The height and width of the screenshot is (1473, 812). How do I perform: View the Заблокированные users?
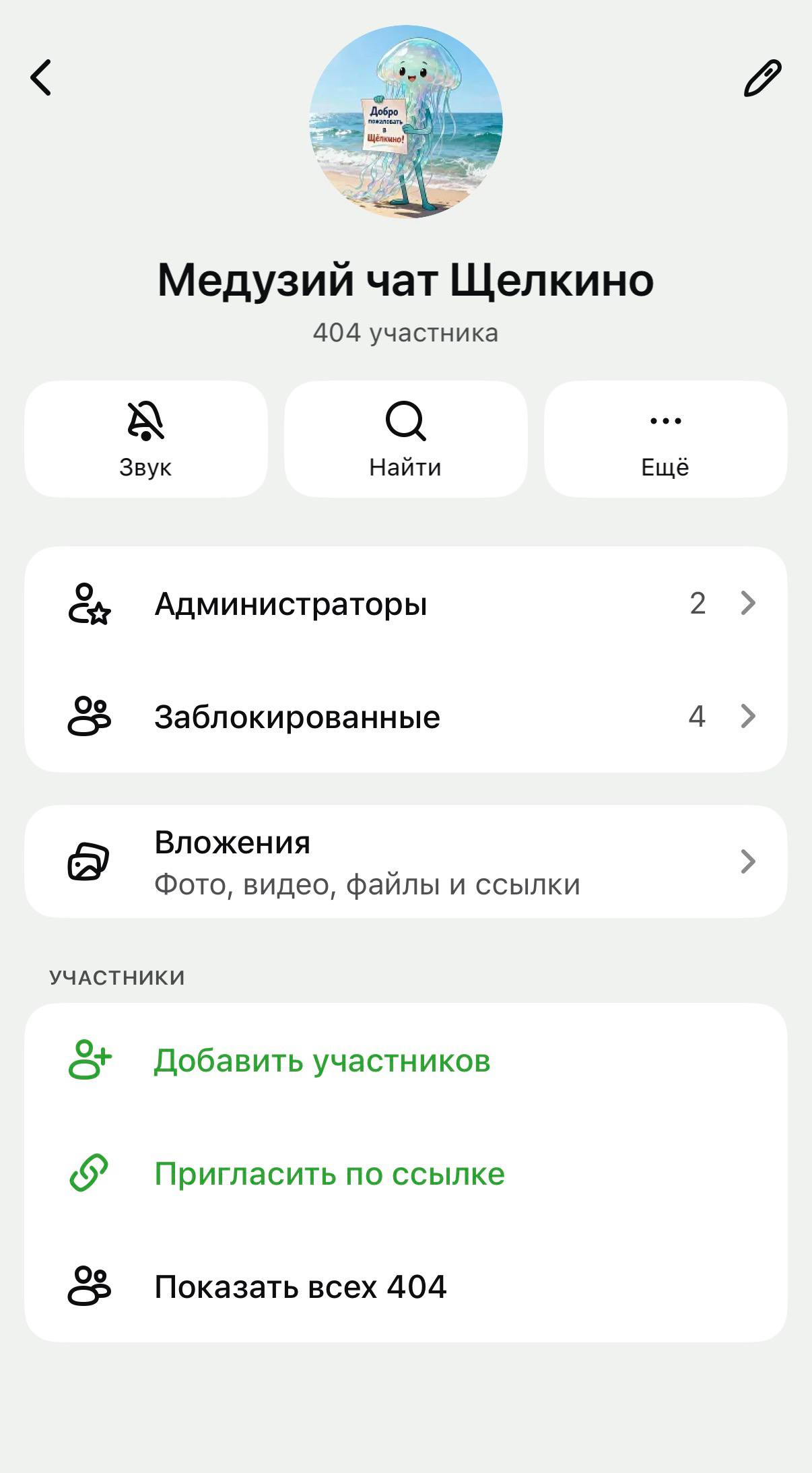pyautogui.click(x=405, y=716)
